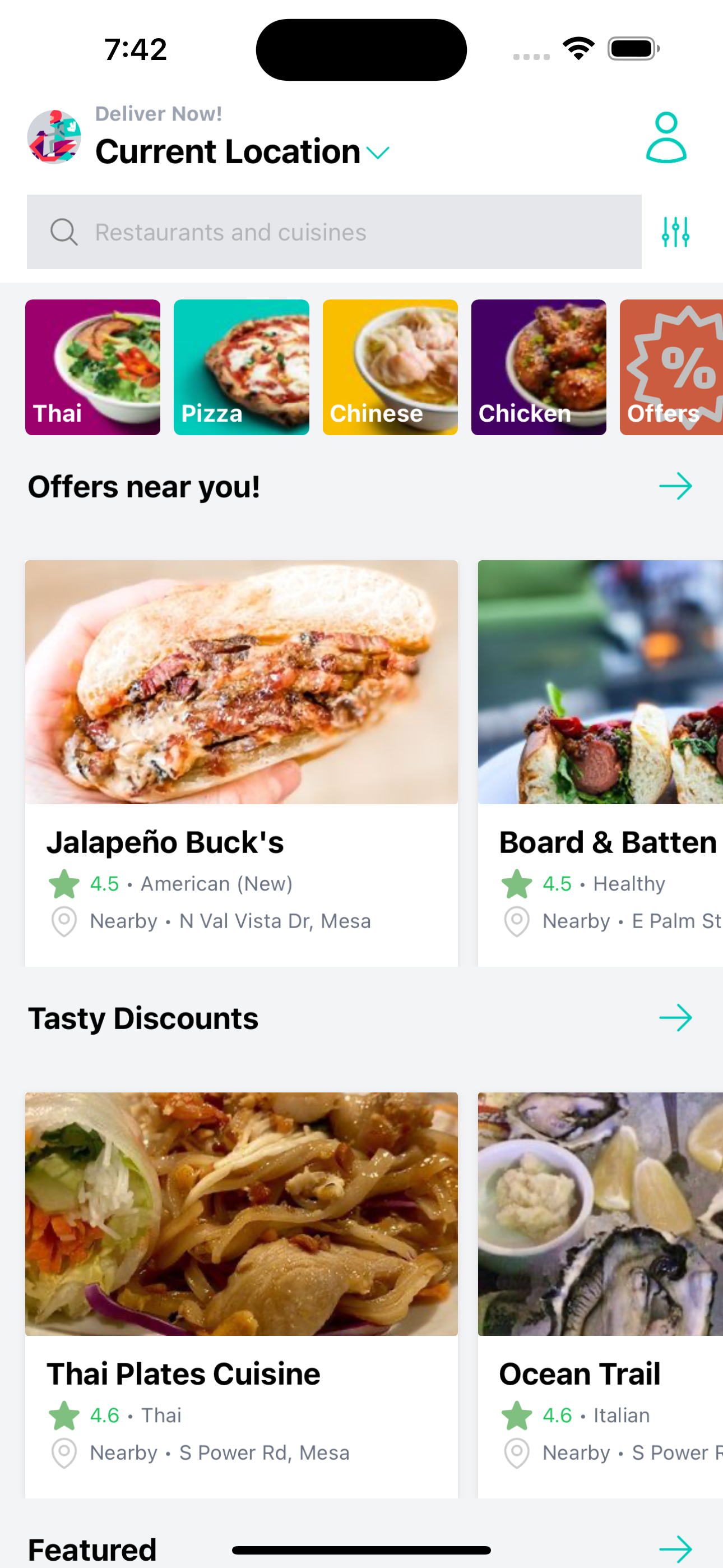
Task: Open the profile icon
Action: (x=666, y=137)
